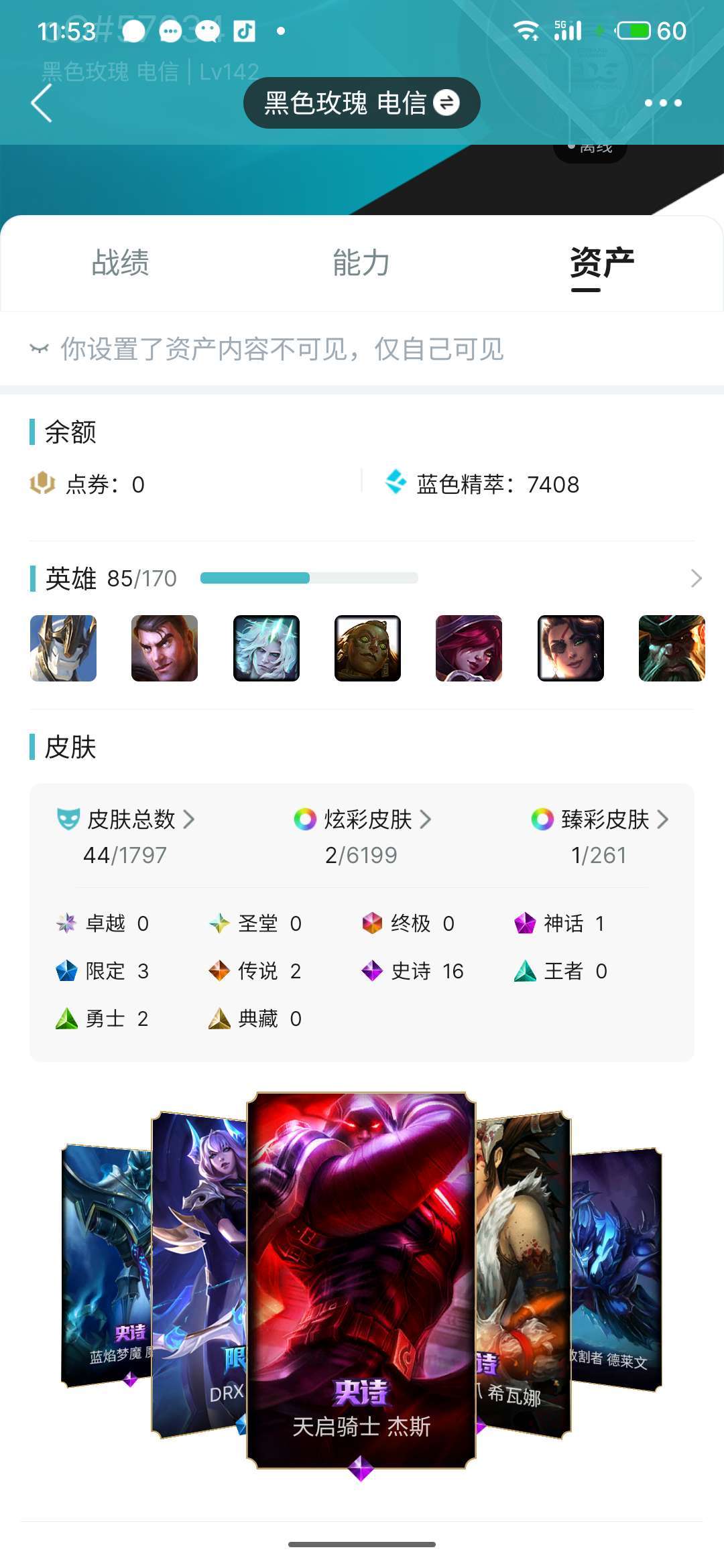Open 炫彩皮肤 2/6199 details

coord(362,836)
